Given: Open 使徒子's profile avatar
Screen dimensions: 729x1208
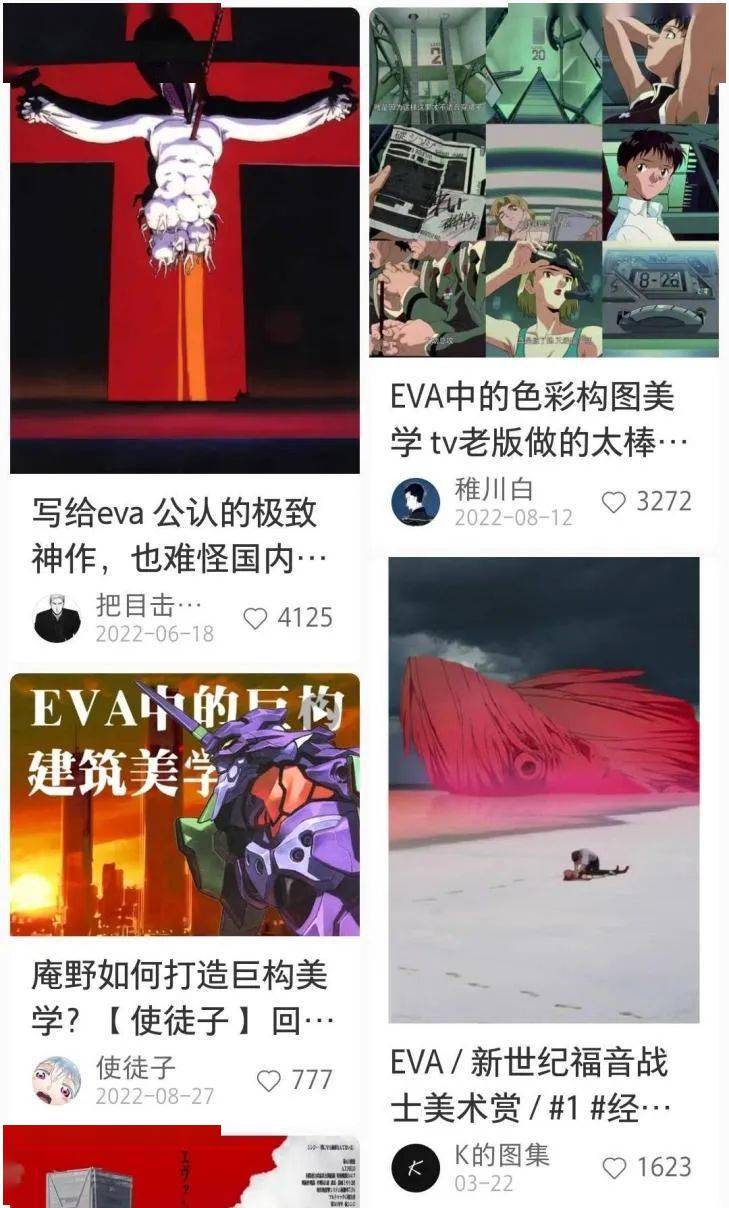Looking at the screenshot, I should 57,1080.
